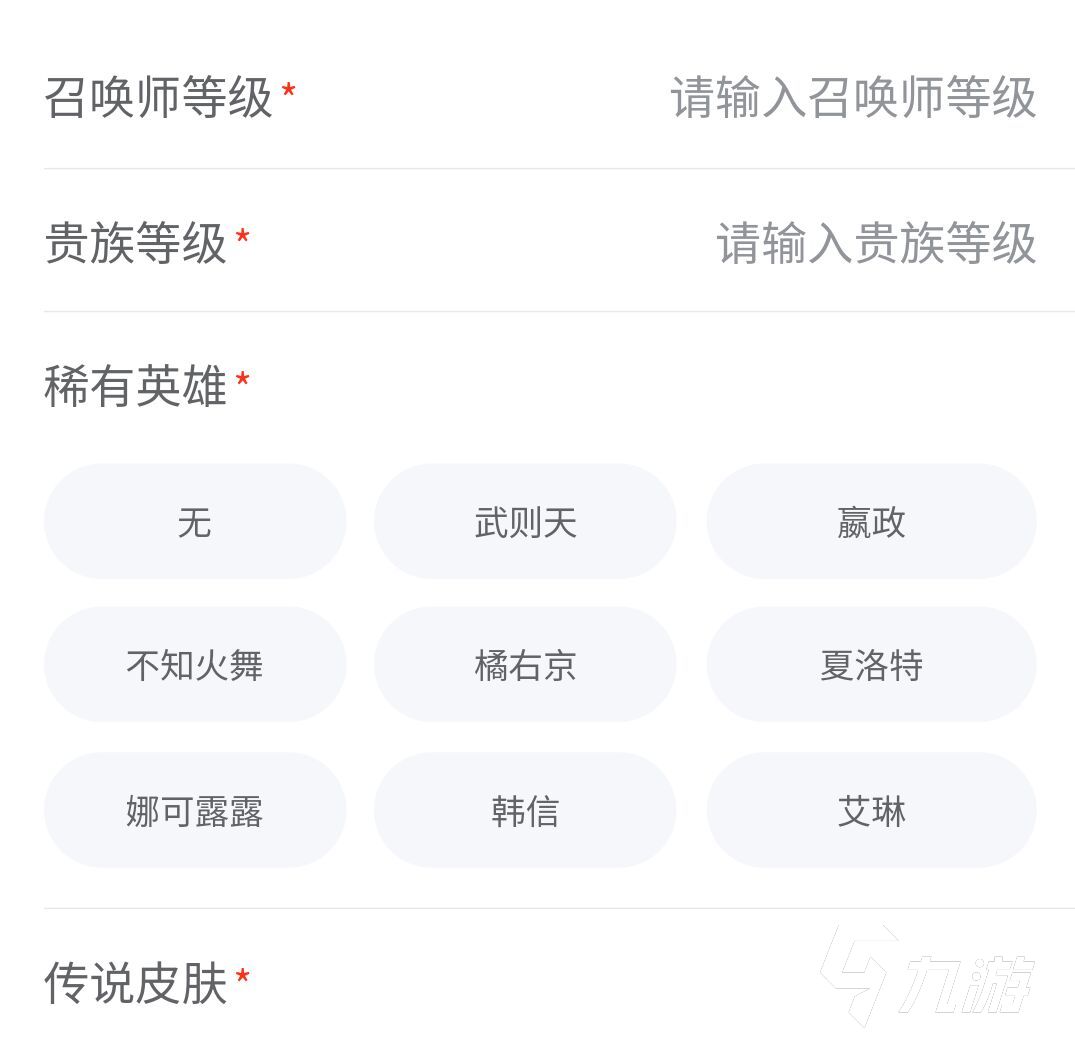Select the 艾琳 chip
This screenshot has height=1058, width=1075.
tap(871, 810)
